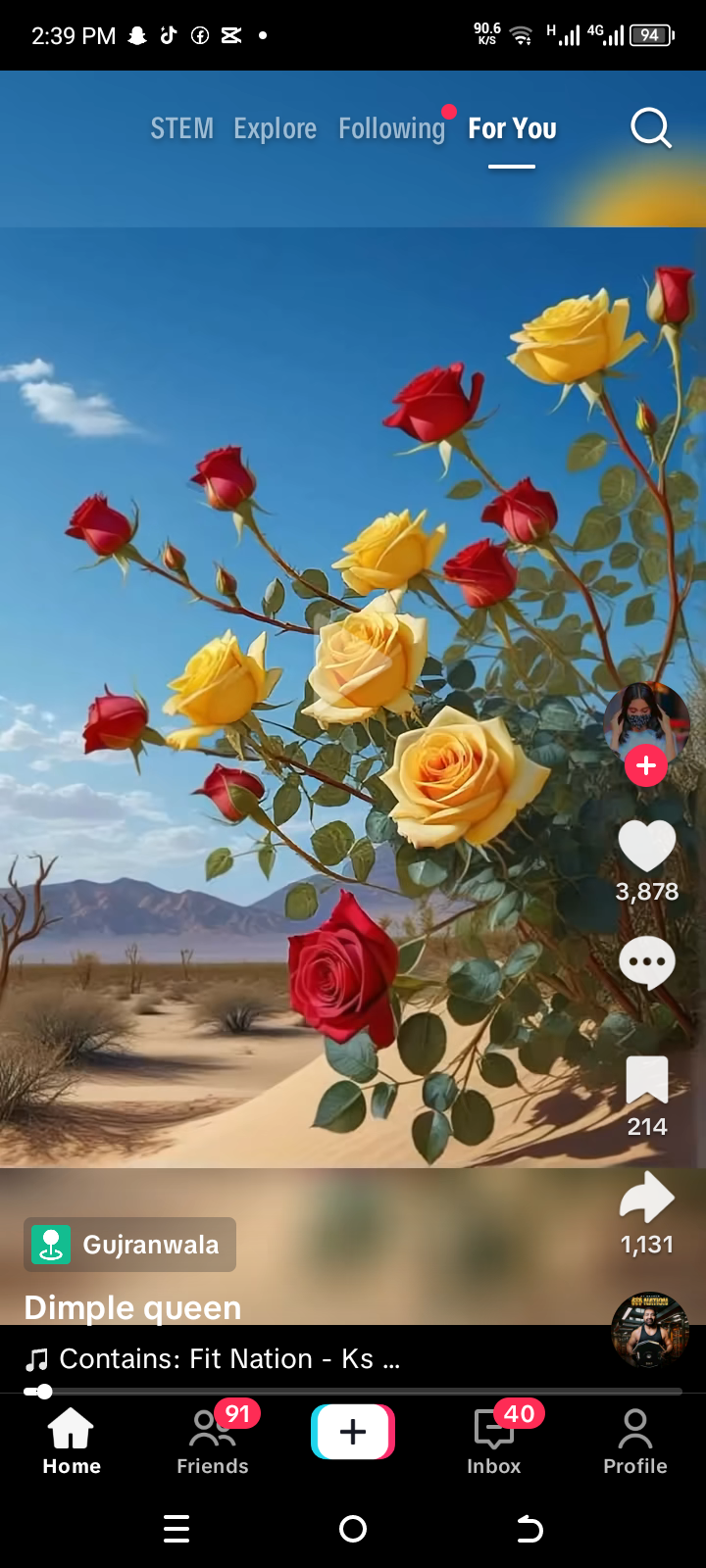The image size is (706, 1568).
Task: Save video with the bookmark icon
Action: point(646,1081)
